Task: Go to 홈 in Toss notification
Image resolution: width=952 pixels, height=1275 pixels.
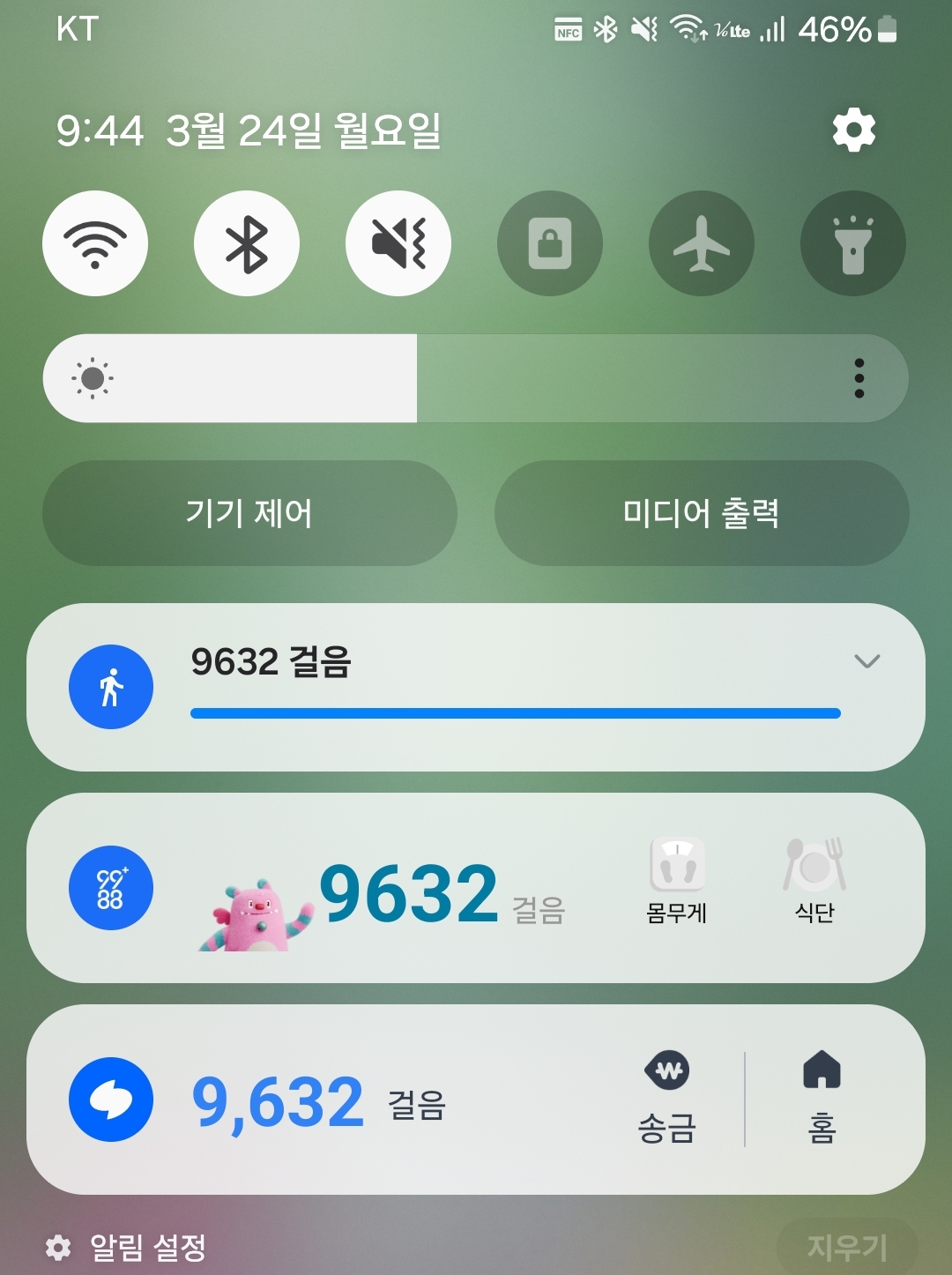Action: pyautogui.click(x=822, y=1098)
